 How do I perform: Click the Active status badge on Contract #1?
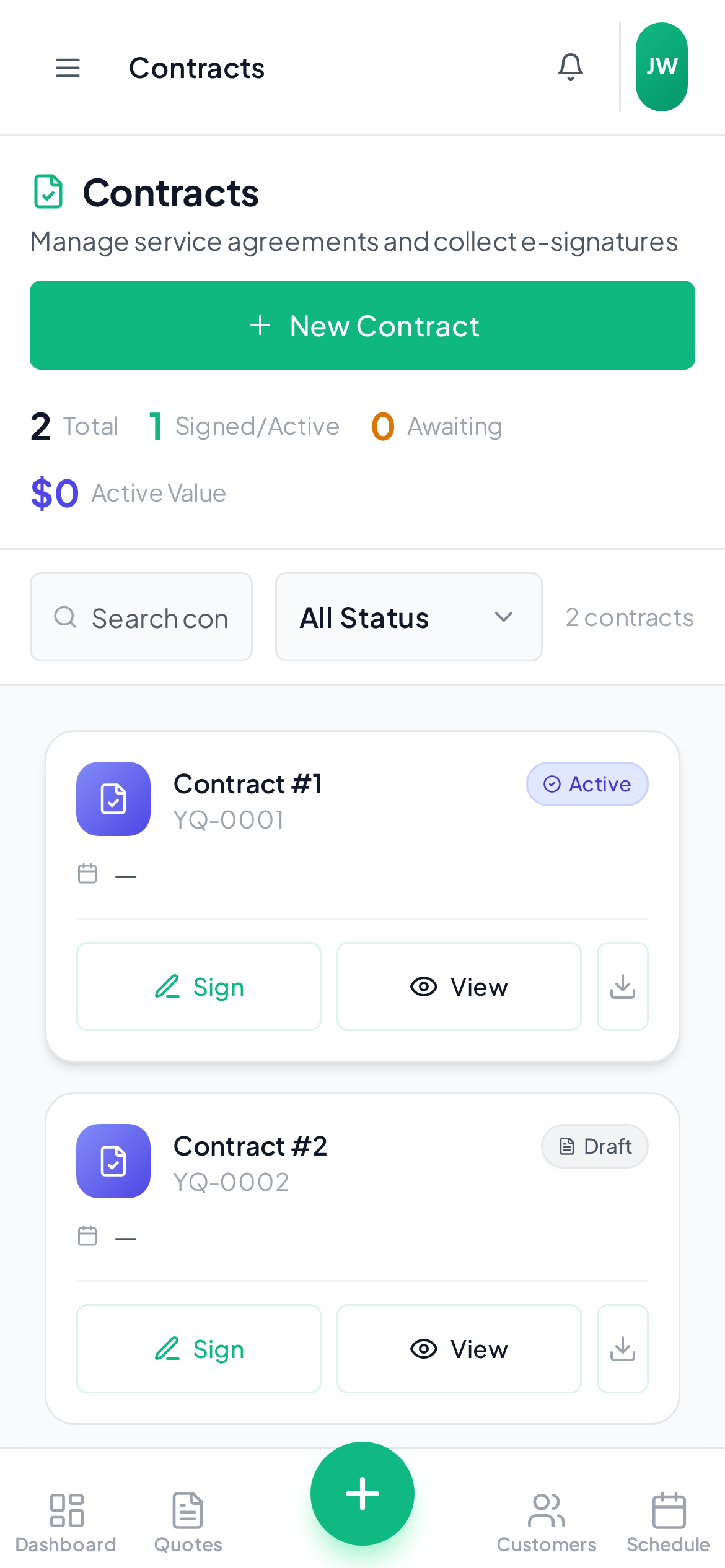586,784
